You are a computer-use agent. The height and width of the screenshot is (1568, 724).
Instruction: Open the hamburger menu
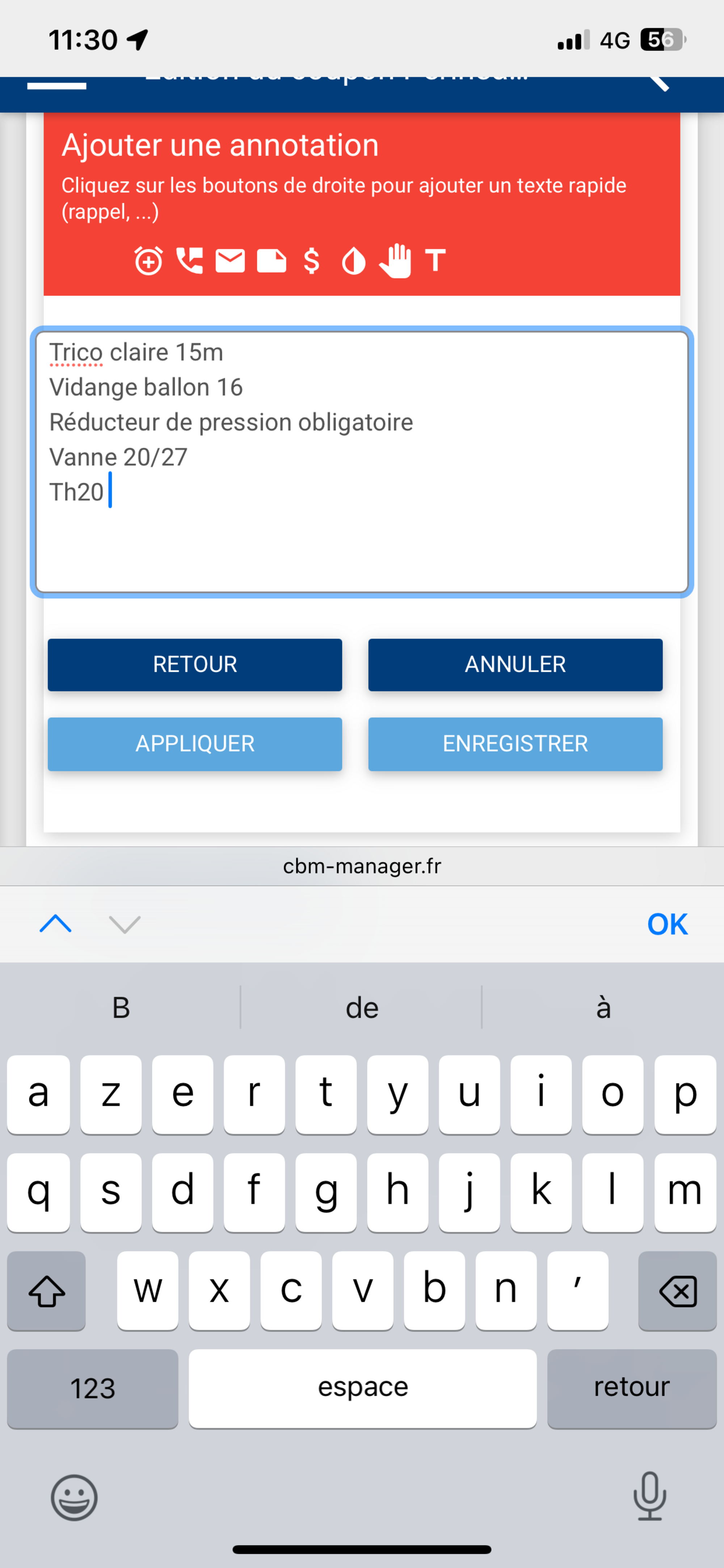point(56,86)
